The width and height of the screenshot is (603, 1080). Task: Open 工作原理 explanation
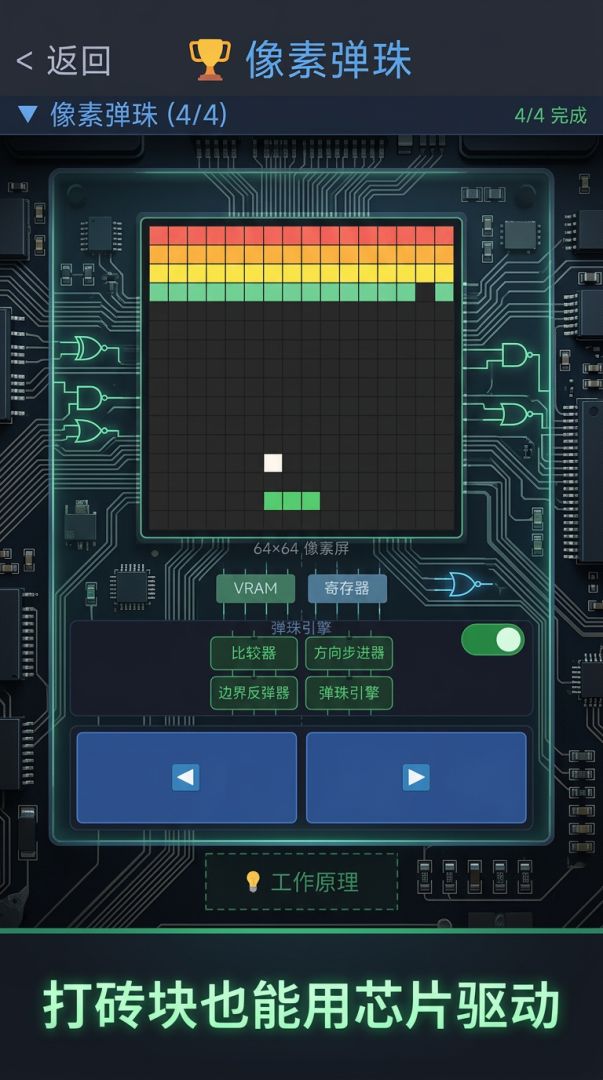[301, 881]
